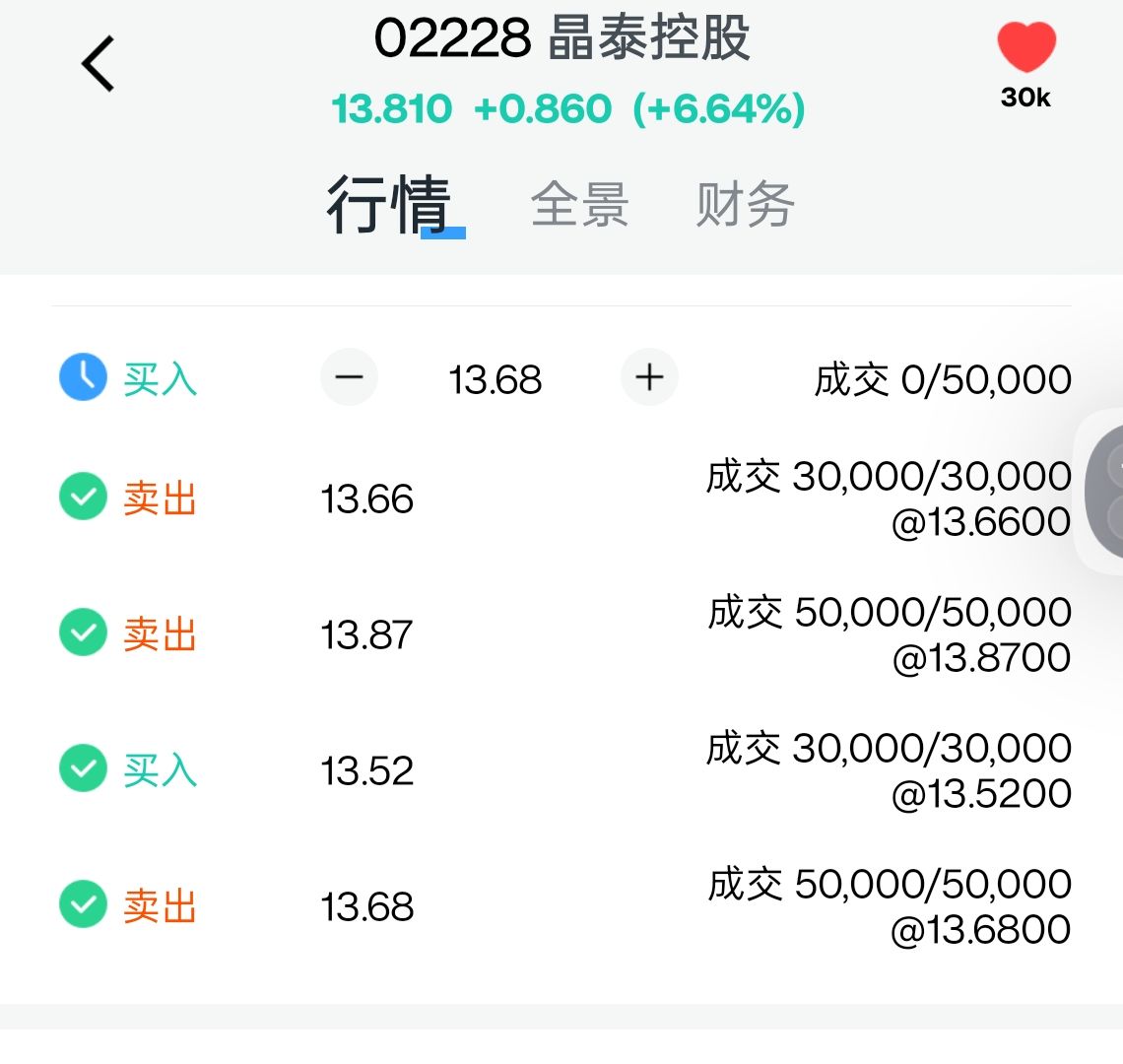
Task: Select the 行情 tab
Action: pyautogui.click(x=390, y=205)
